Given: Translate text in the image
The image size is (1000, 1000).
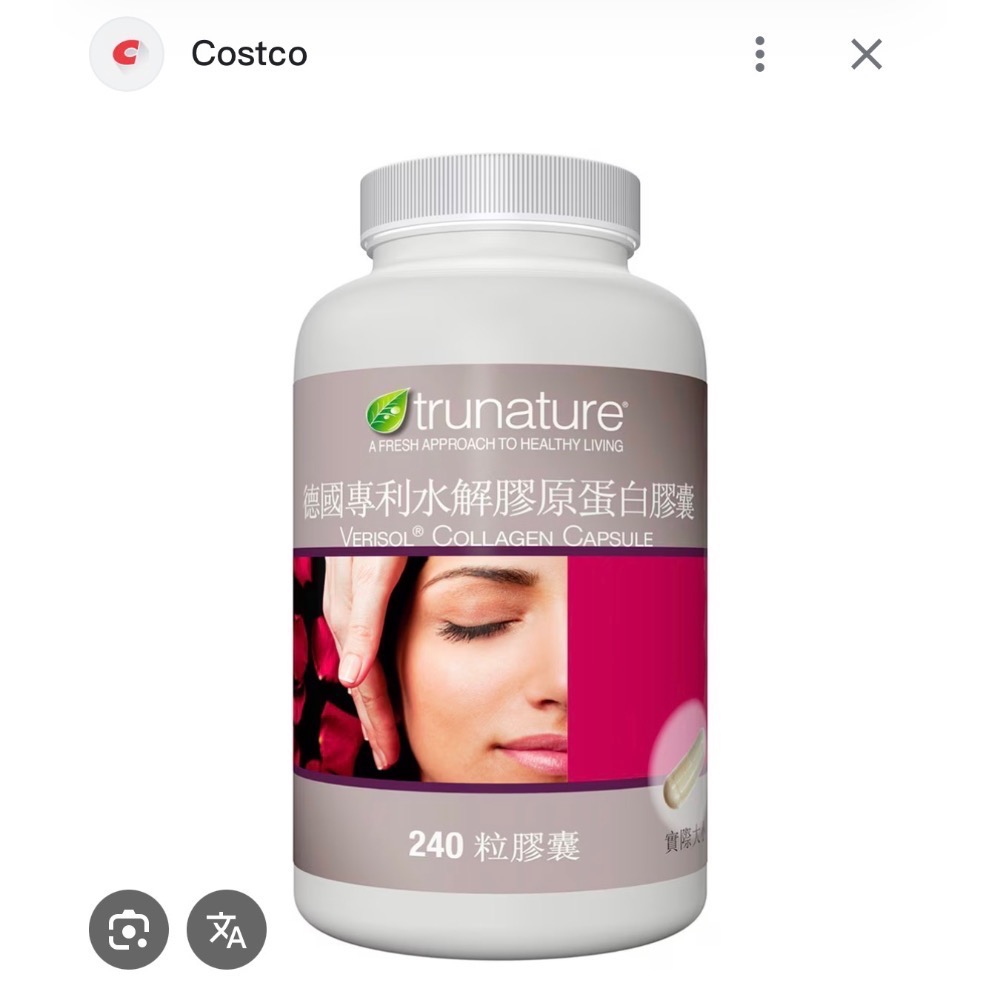Looking at the screenshot, I should (227, 930).
